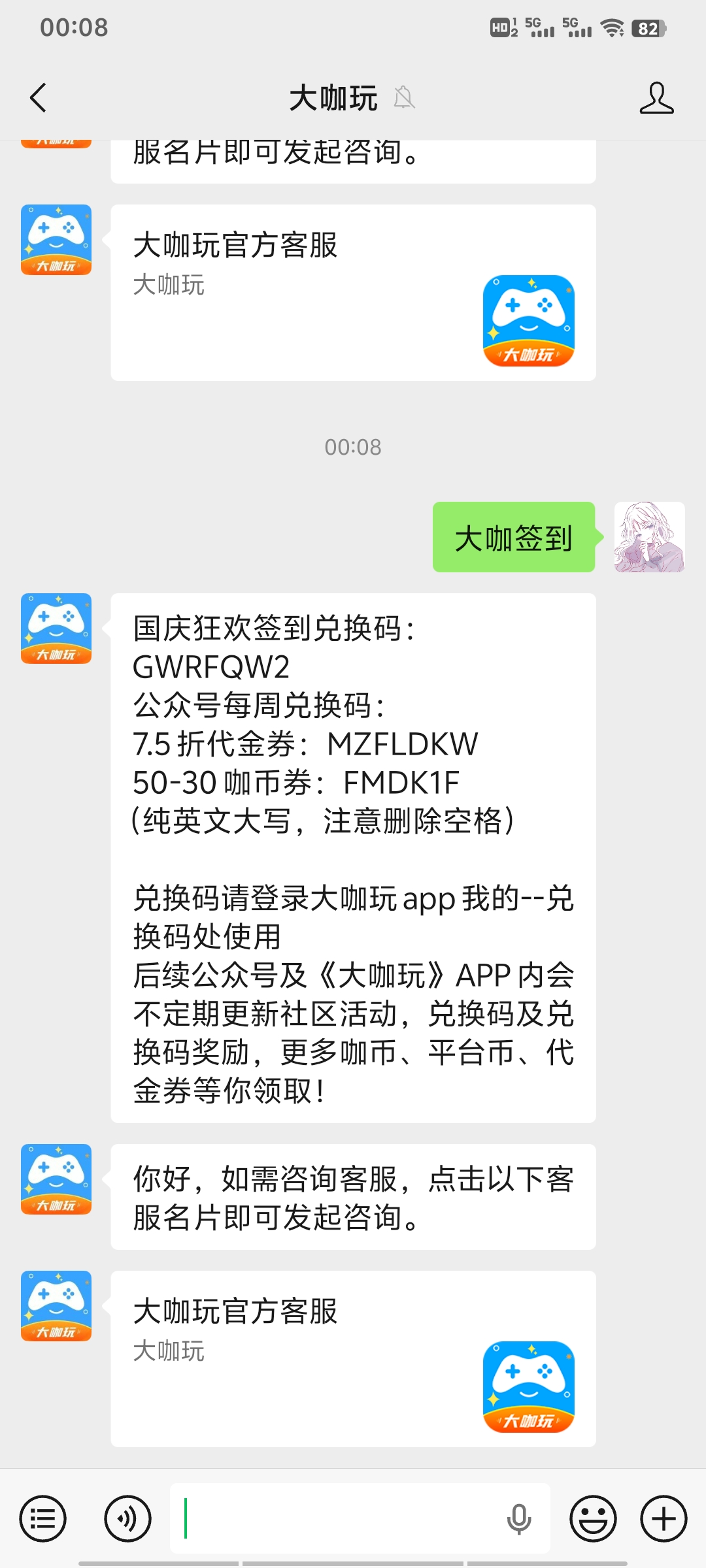Tap 大咖玩 avatar beside the 国庆狂欢 message
Screen dimensions: 706x1568
[56, 629]
